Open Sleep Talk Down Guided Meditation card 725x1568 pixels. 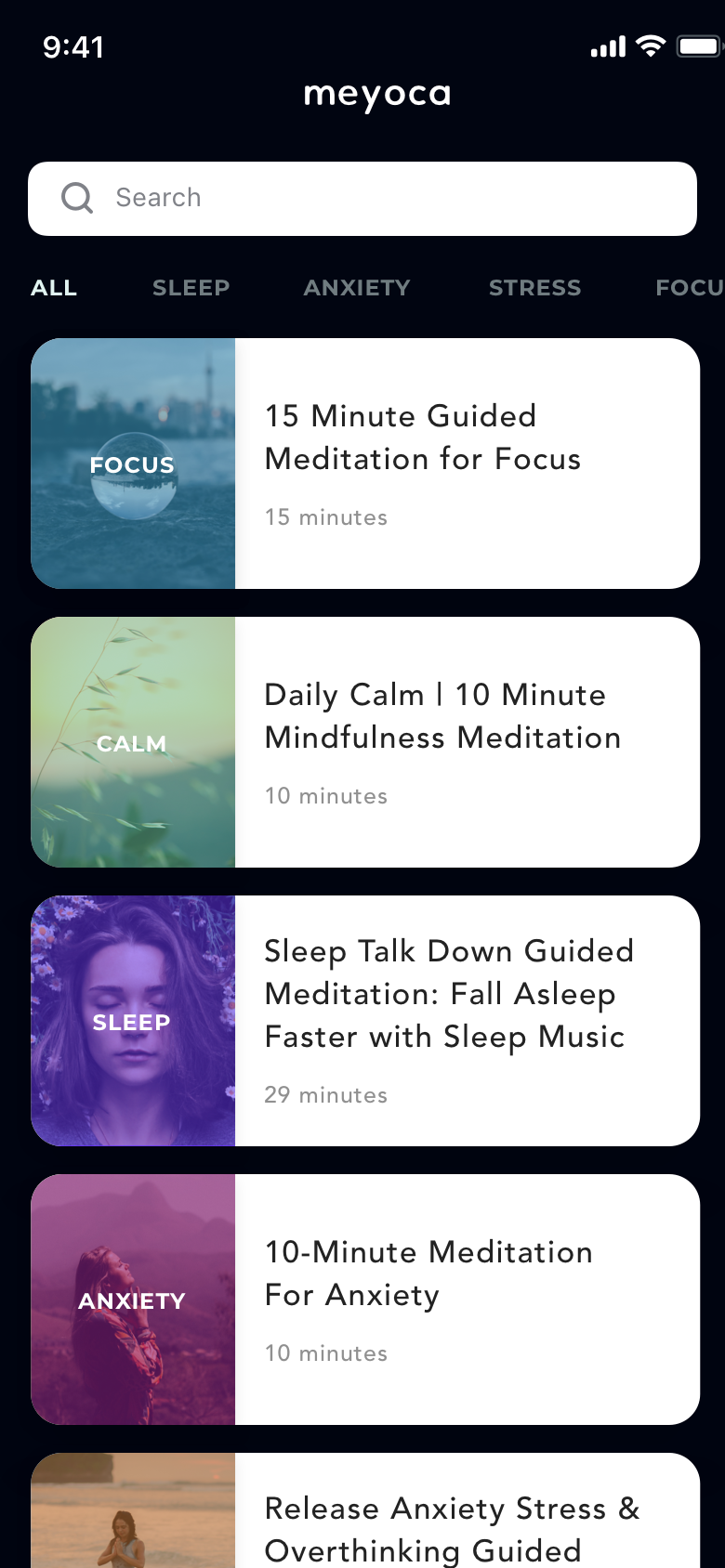point(365,1021)
